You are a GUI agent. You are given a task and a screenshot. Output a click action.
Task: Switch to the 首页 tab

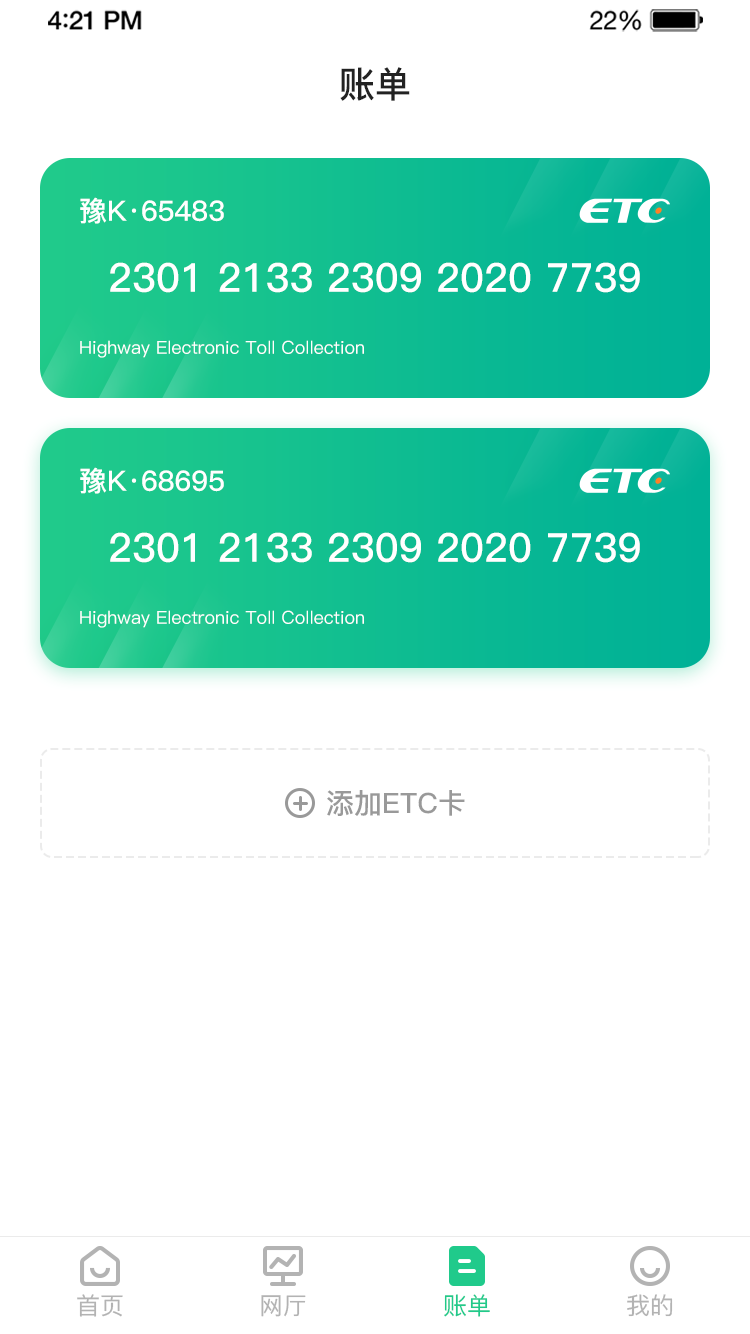[x=100, y=1282]
